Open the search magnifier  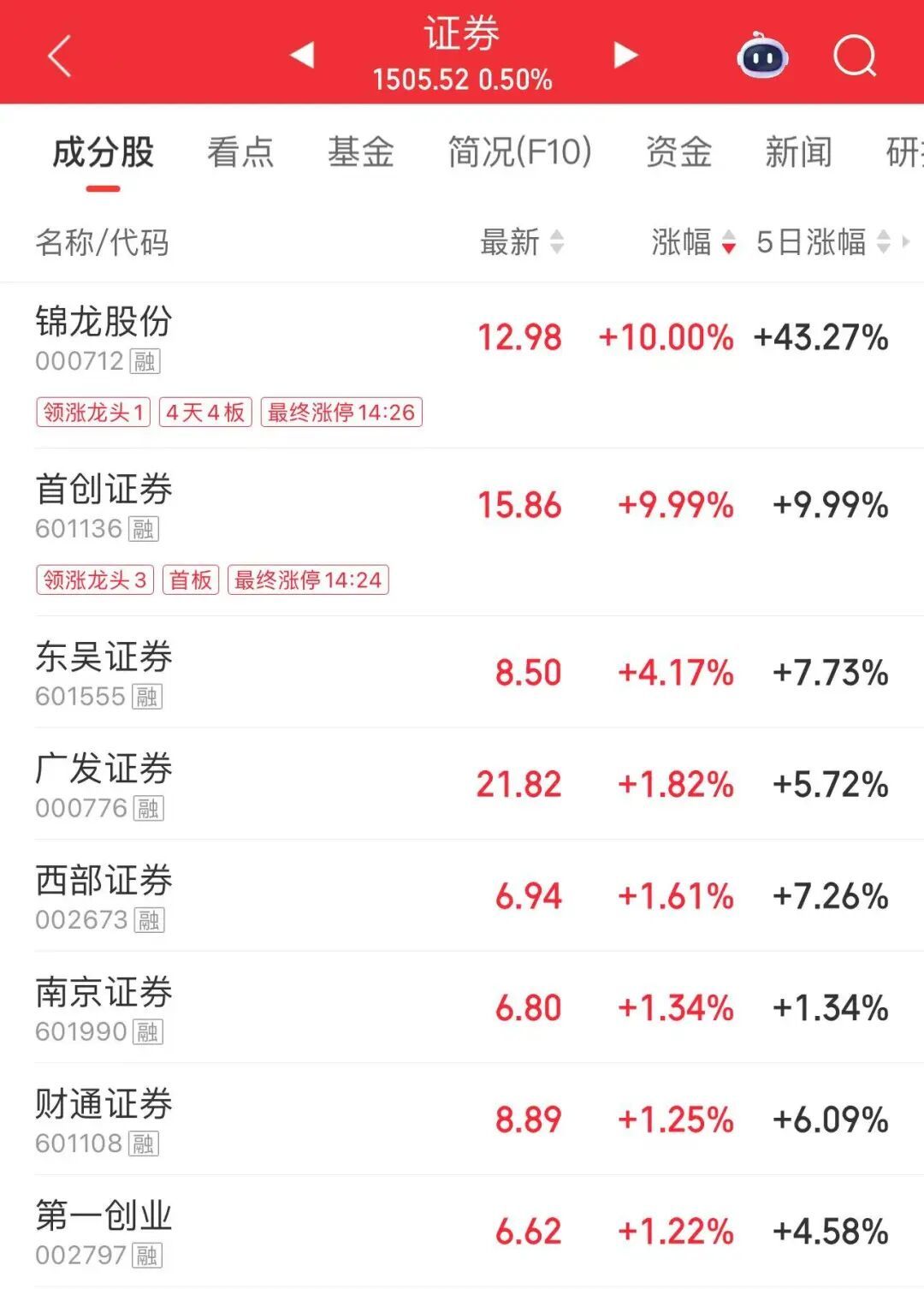coord(855,56)
